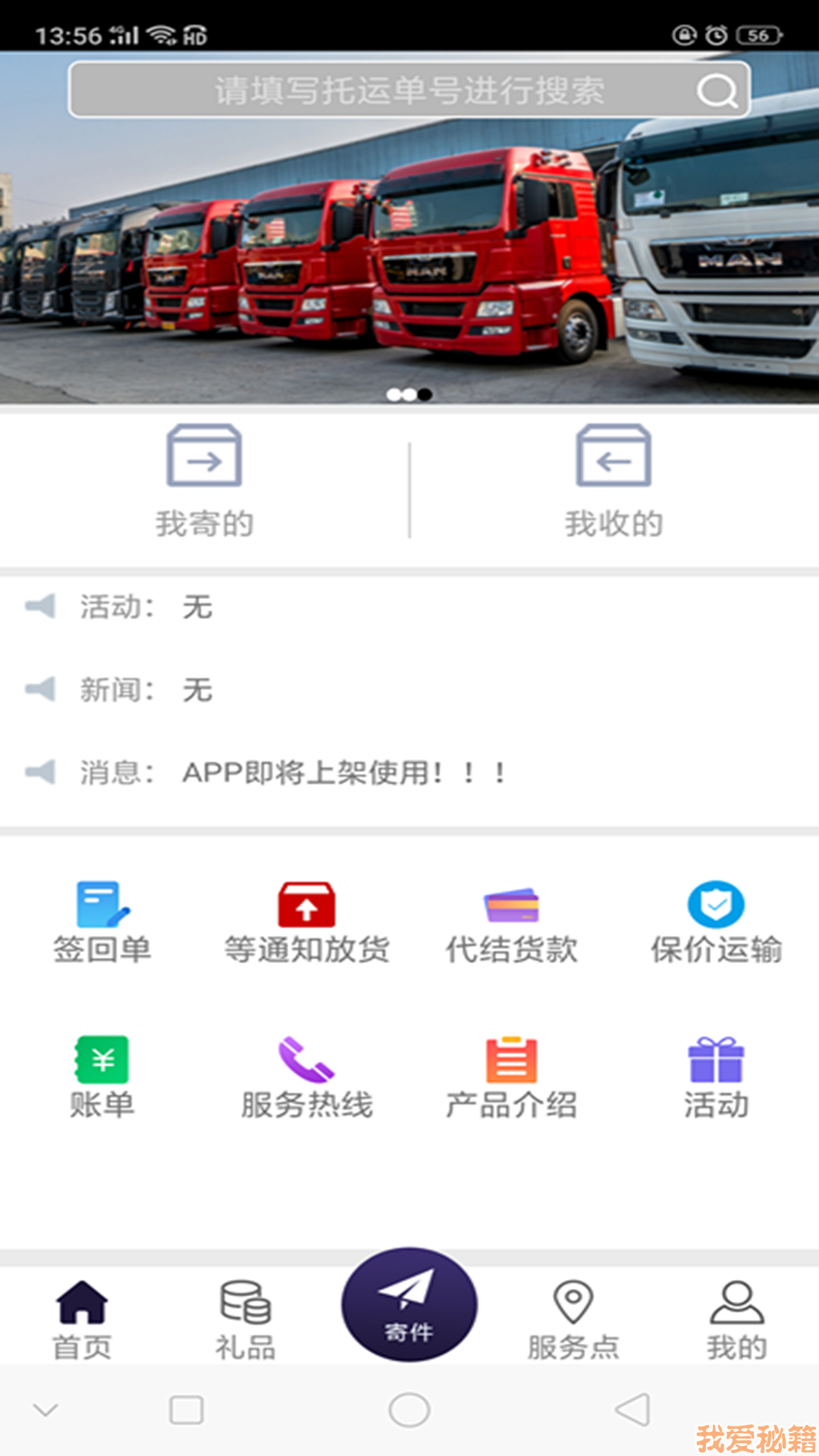Open 产品介绍 product introduction
Viewport: 819px width, 1456px height.
(511, 1077)
